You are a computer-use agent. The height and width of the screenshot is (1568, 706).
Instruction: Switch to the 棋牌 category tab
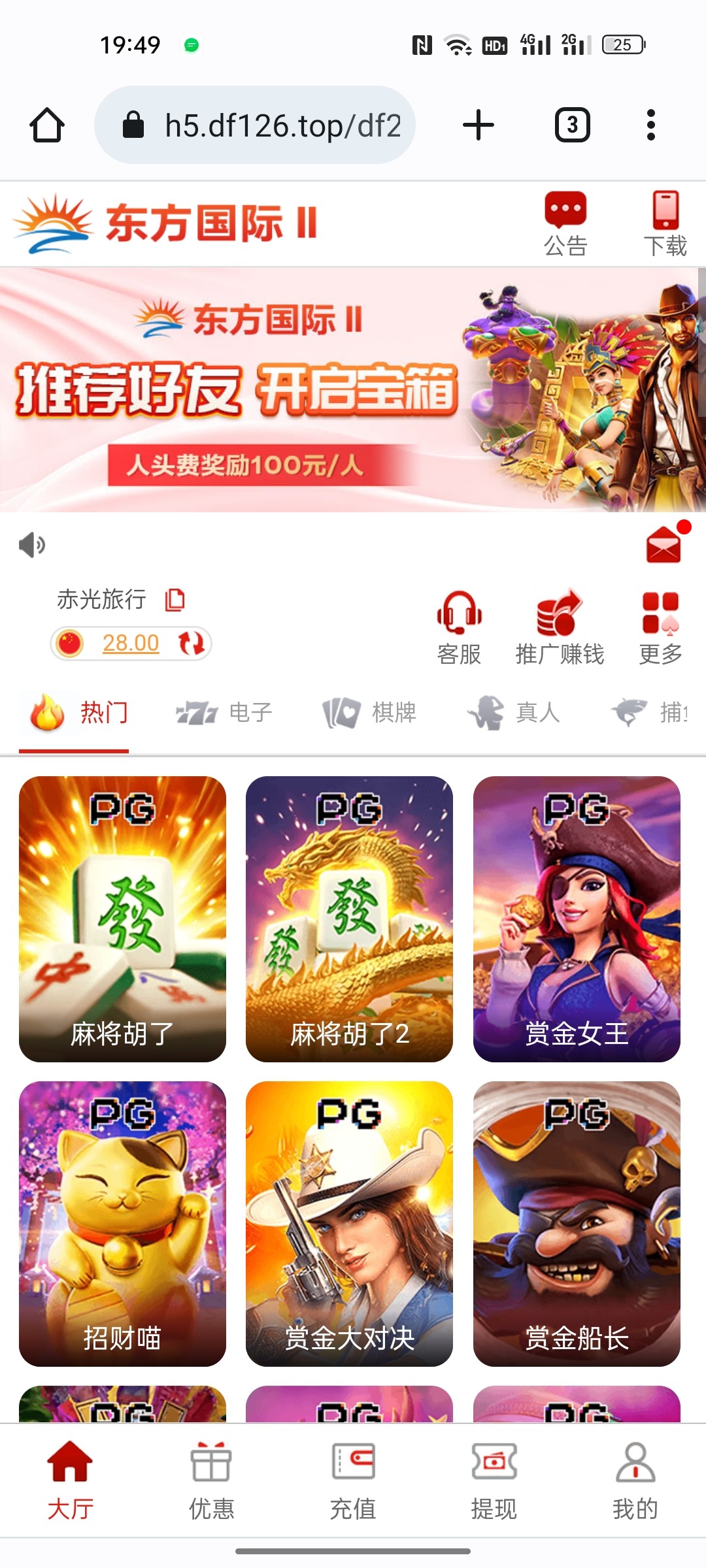point(369,712)
